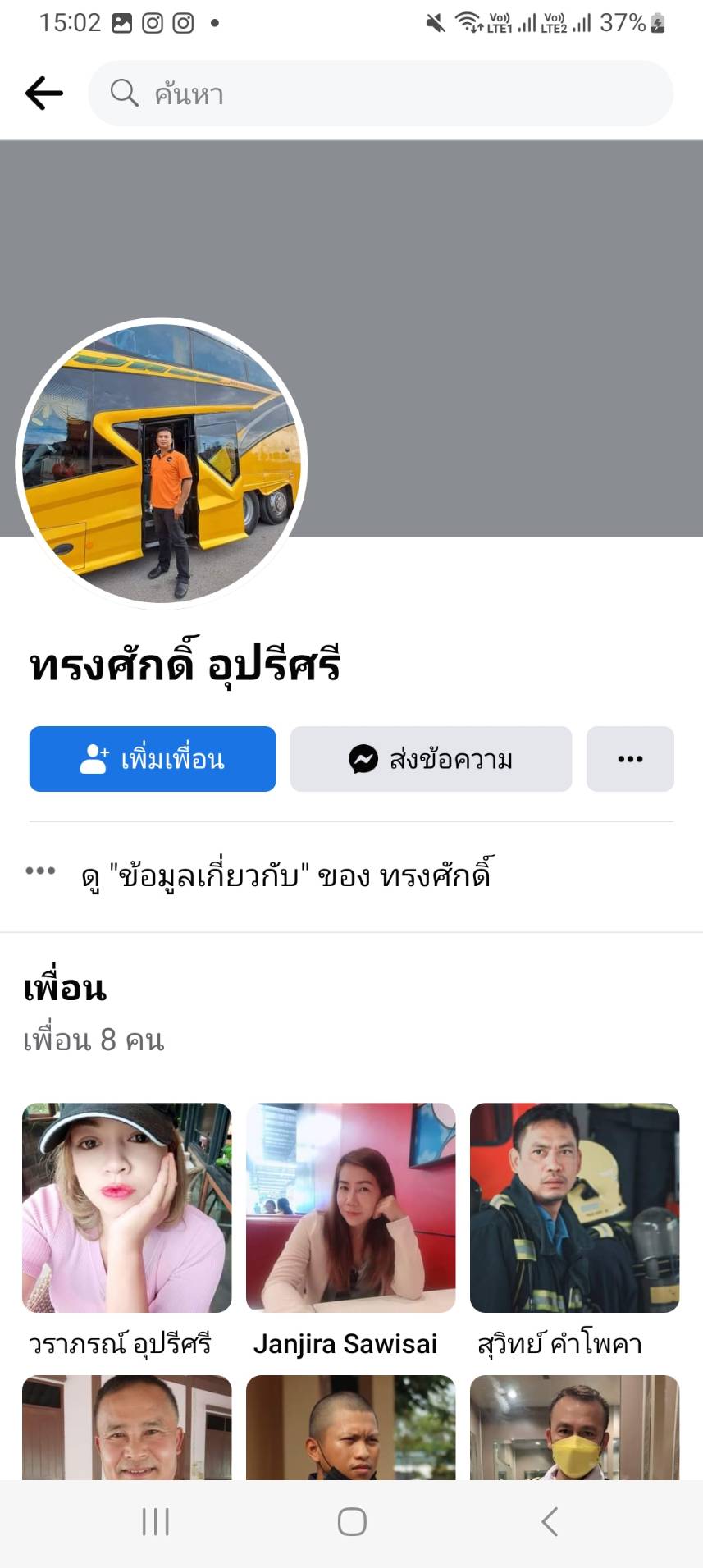
Task: Tap the เพิ่มเพื่อน add friend button
Action: 153,759
